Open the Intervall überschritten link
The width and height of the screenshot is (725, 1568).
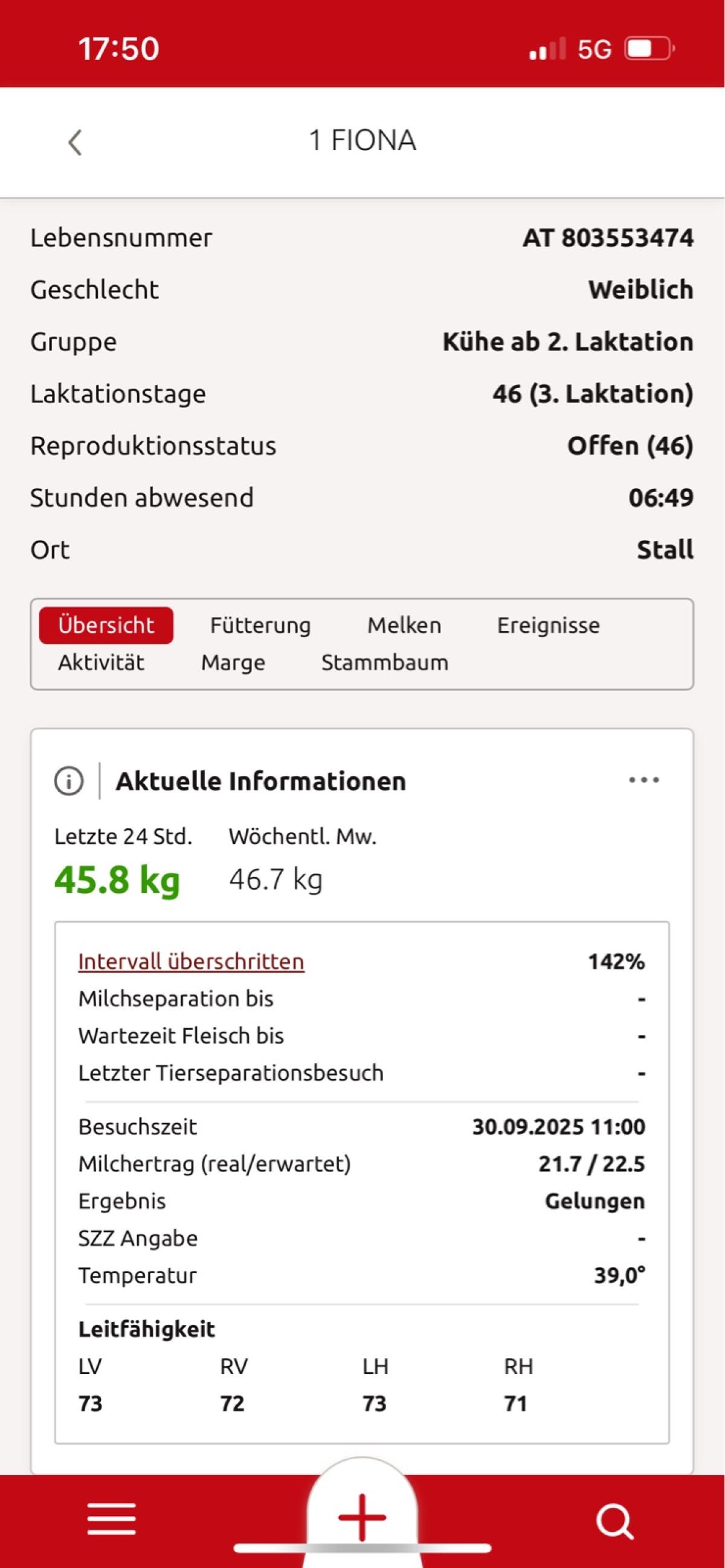191,962
